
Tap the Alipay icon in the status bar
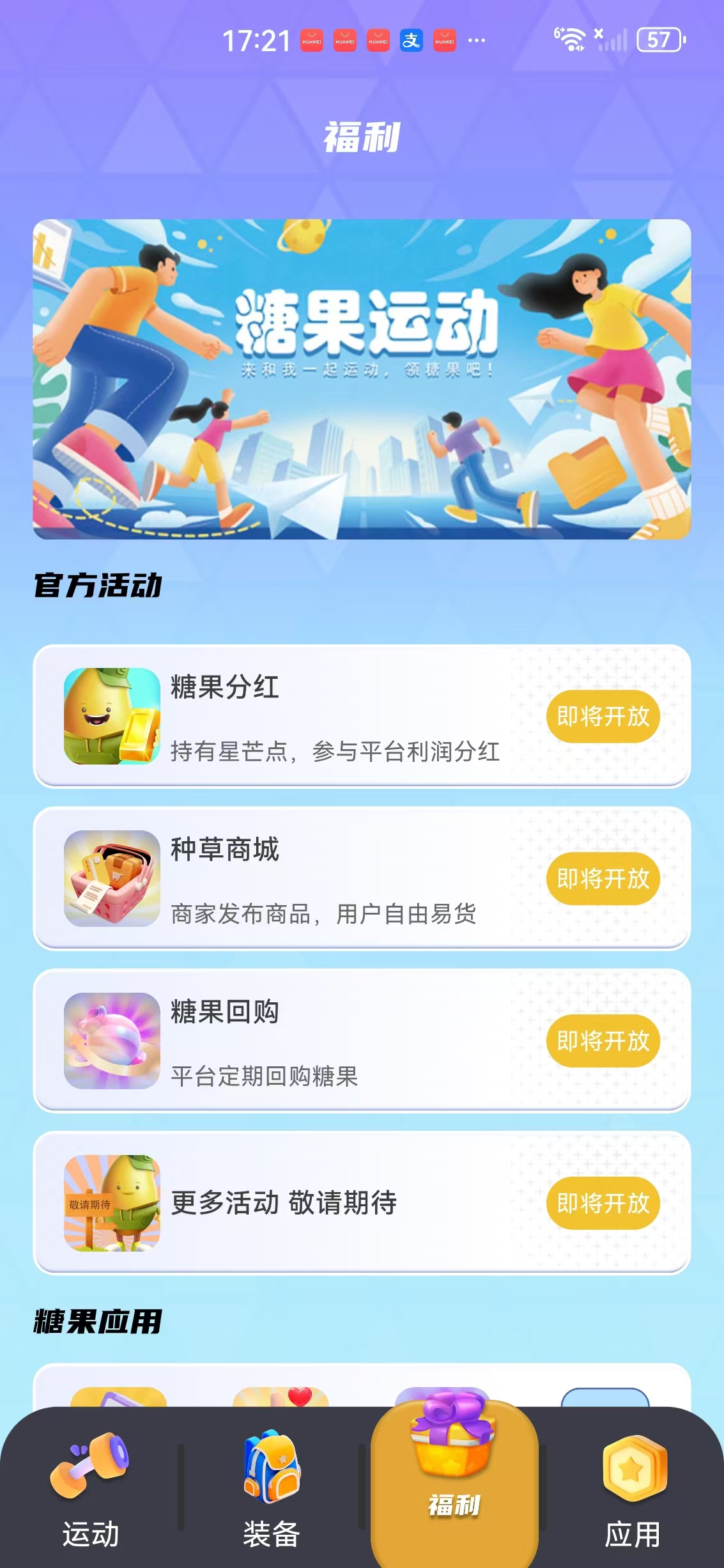coord(412,40)
